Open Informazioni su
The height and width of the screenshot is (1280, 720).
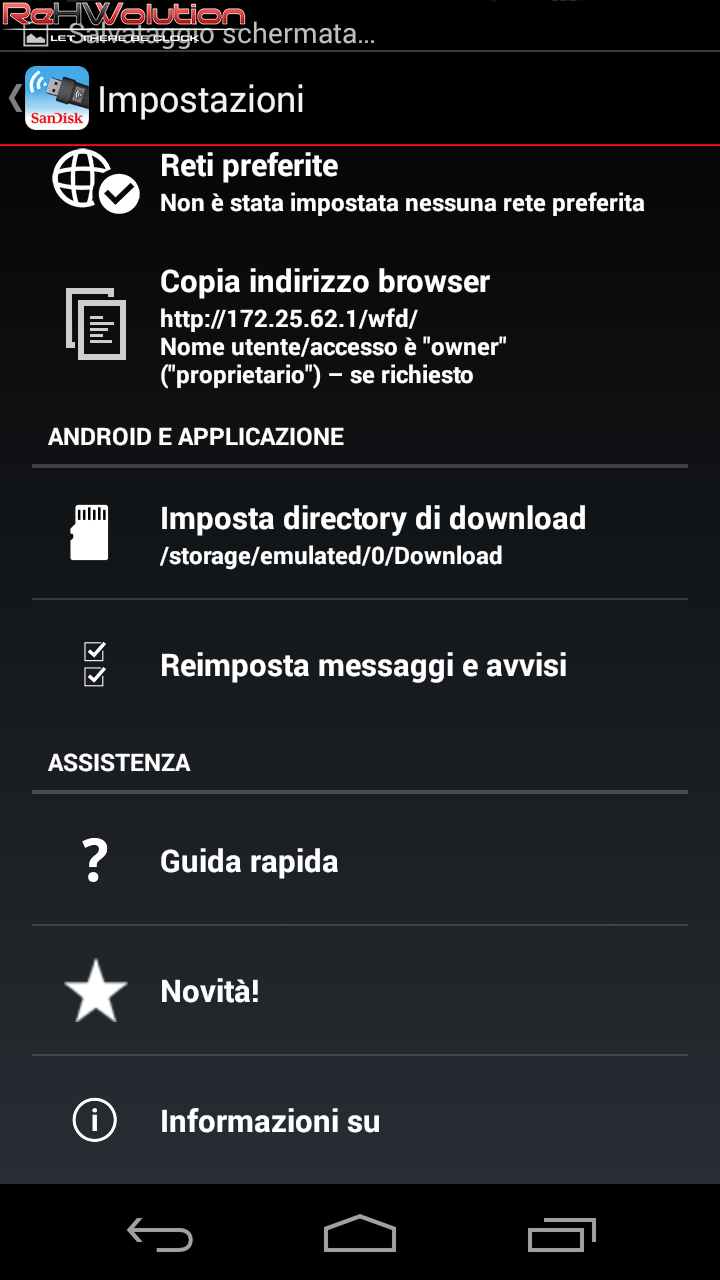pos(360,1120)
